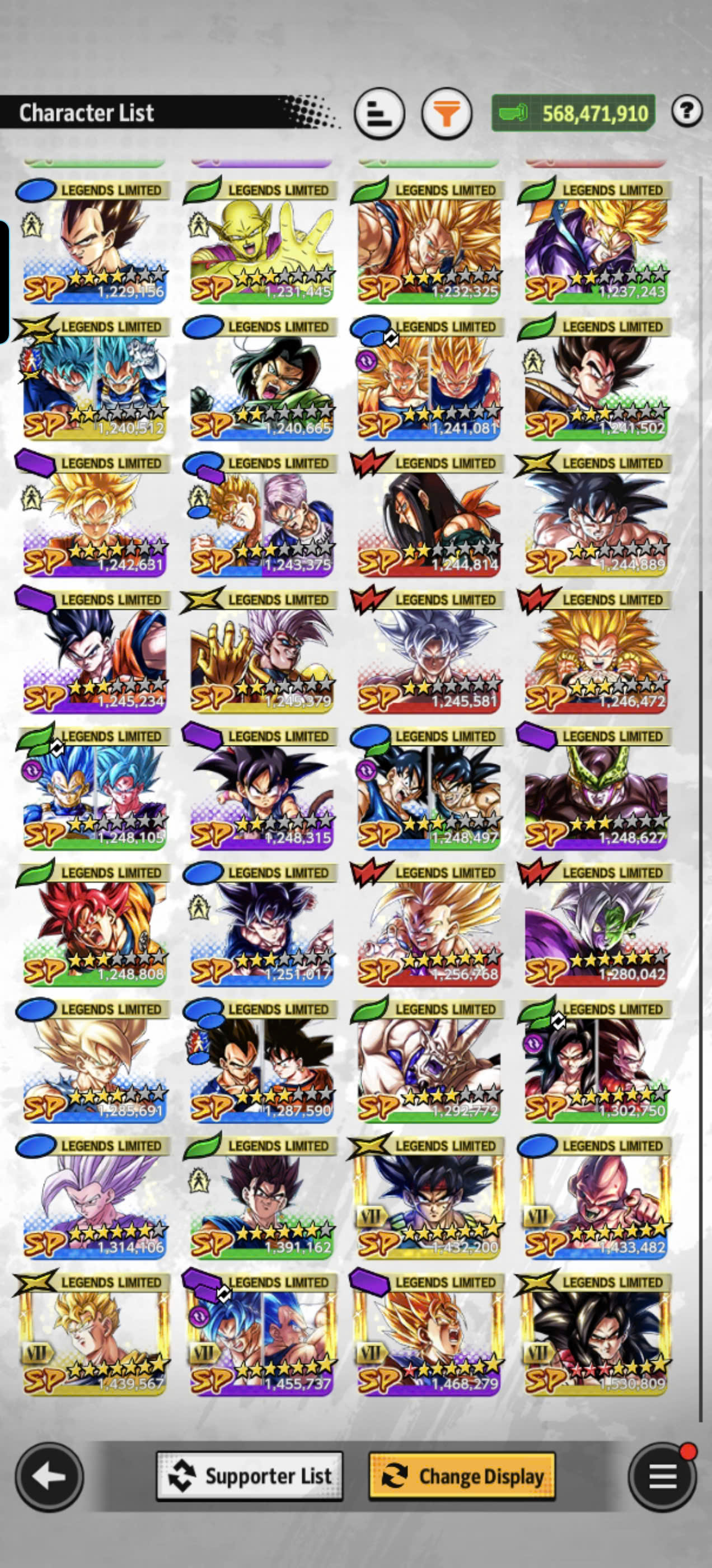The height and width of the screenshot is (1568, 712).
Task: Open the character card rated 1,433,482
Action: [x=595, y=1196]
